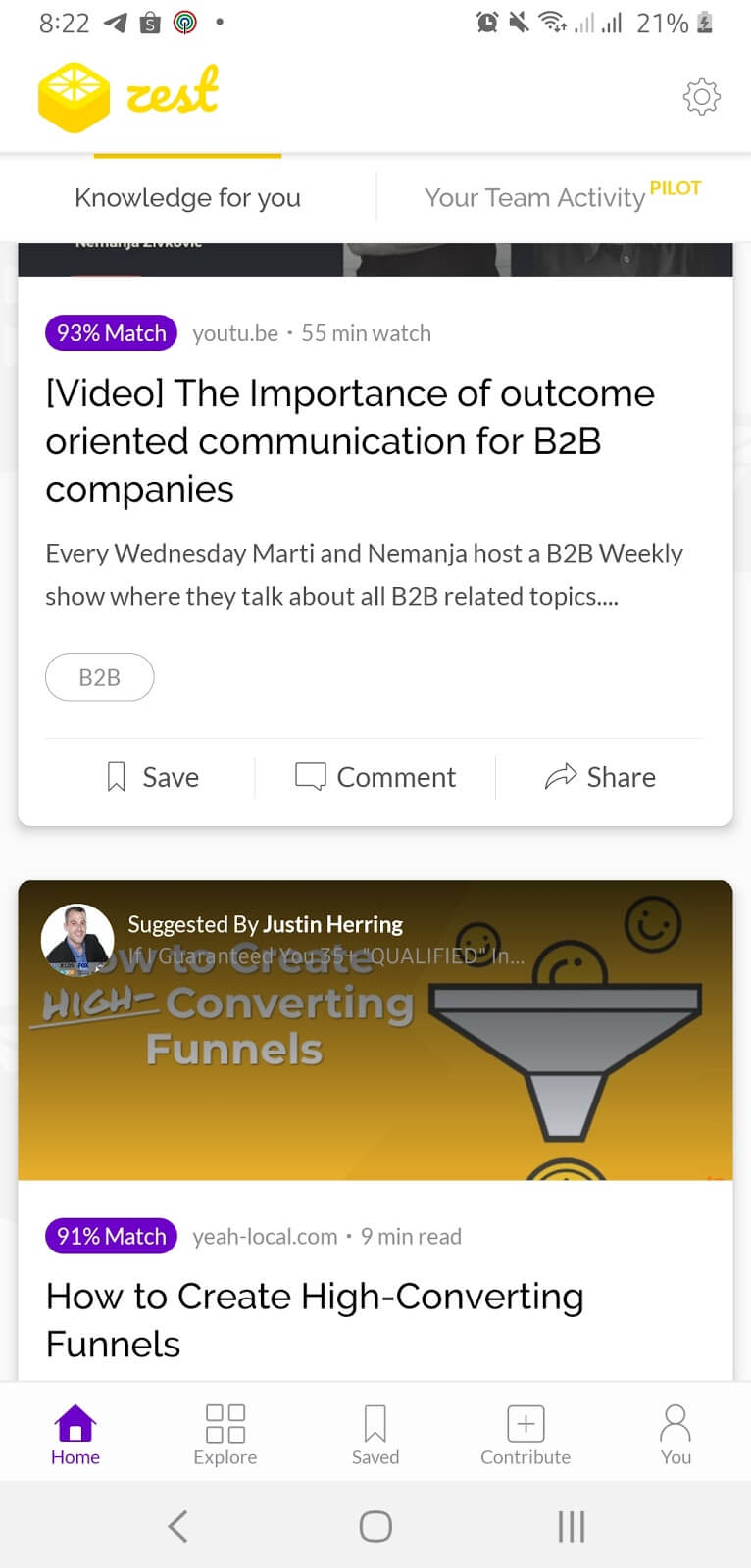
Task: Share the B2B communication video
Action: pyautogui.click(x=600, y=777)
